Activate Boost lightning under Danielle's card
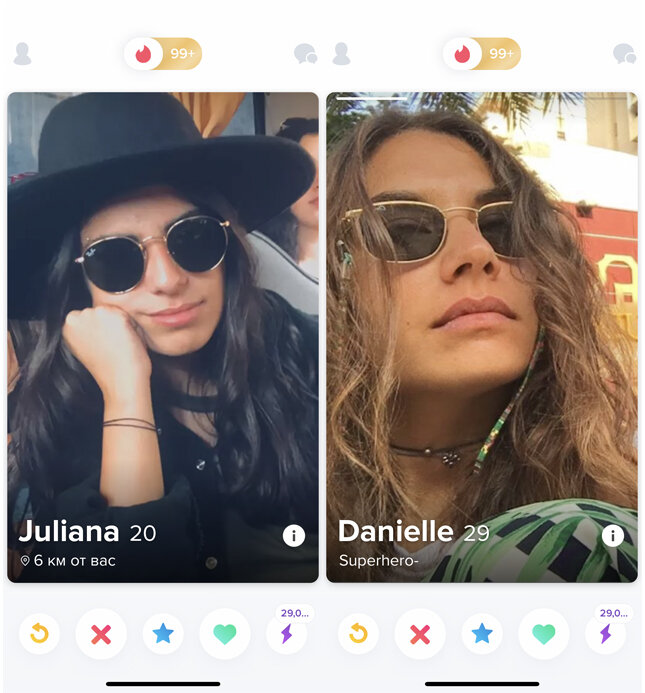This screenshot has width=645, height=693. [x=605, y=633]
